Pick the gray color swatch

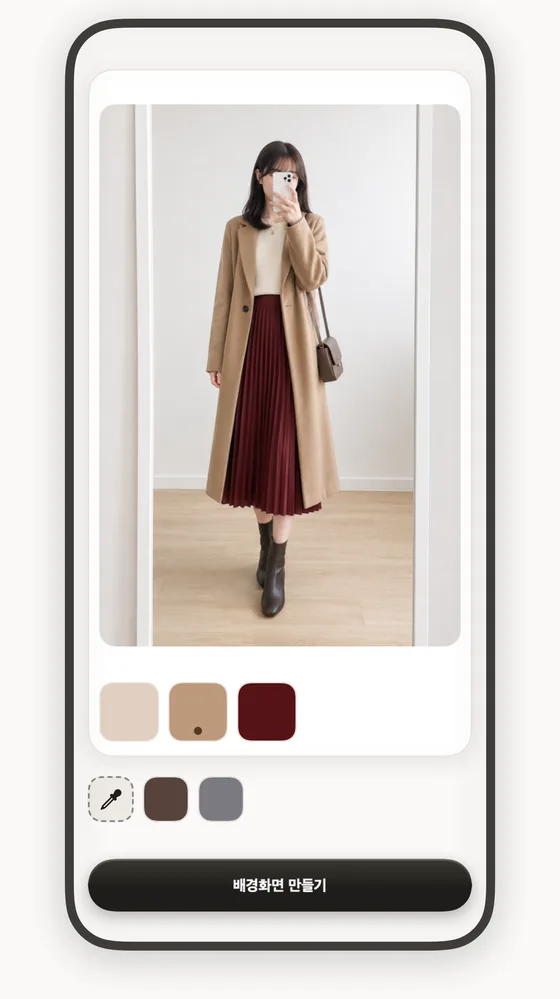pos(221,799)
